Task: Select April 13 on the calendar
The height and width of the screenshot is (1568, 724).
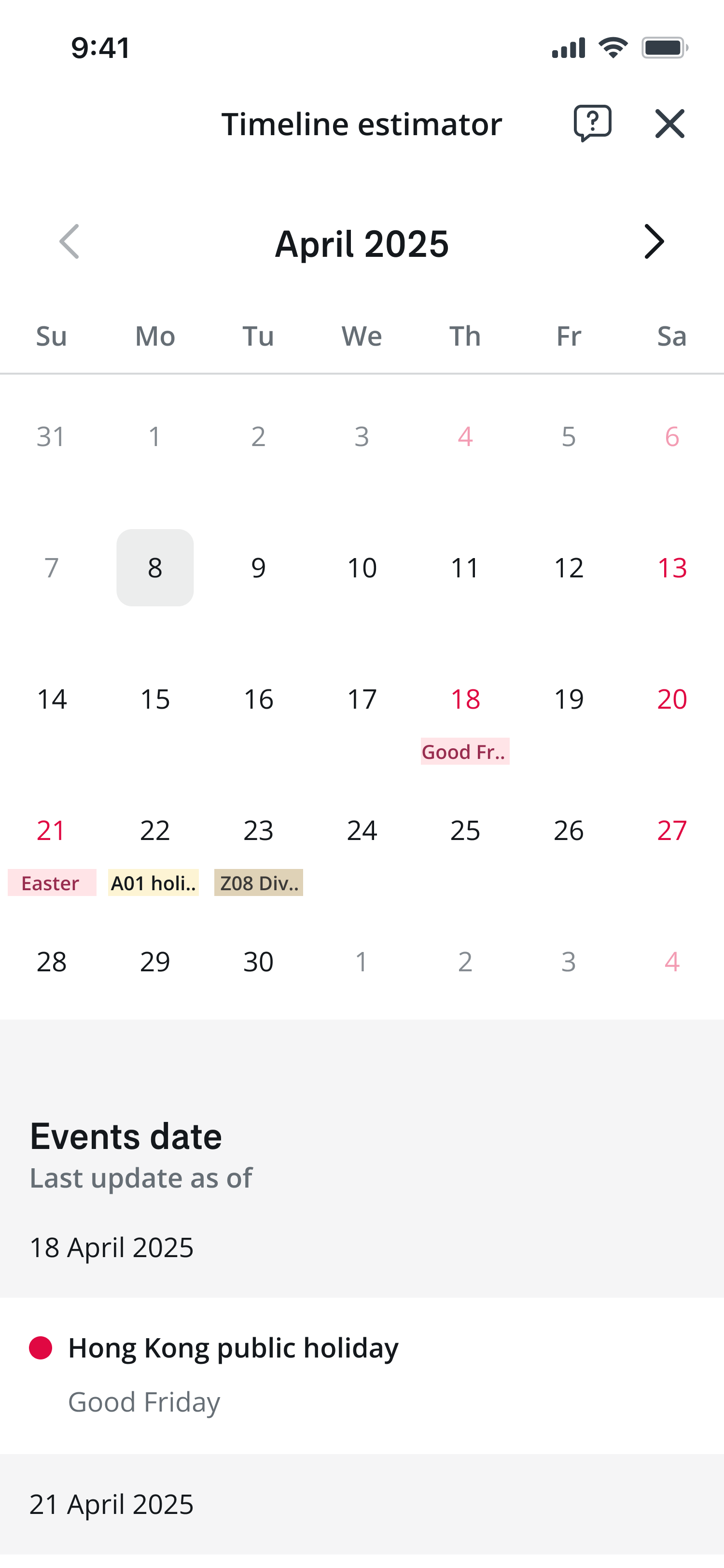Action: 672,567
